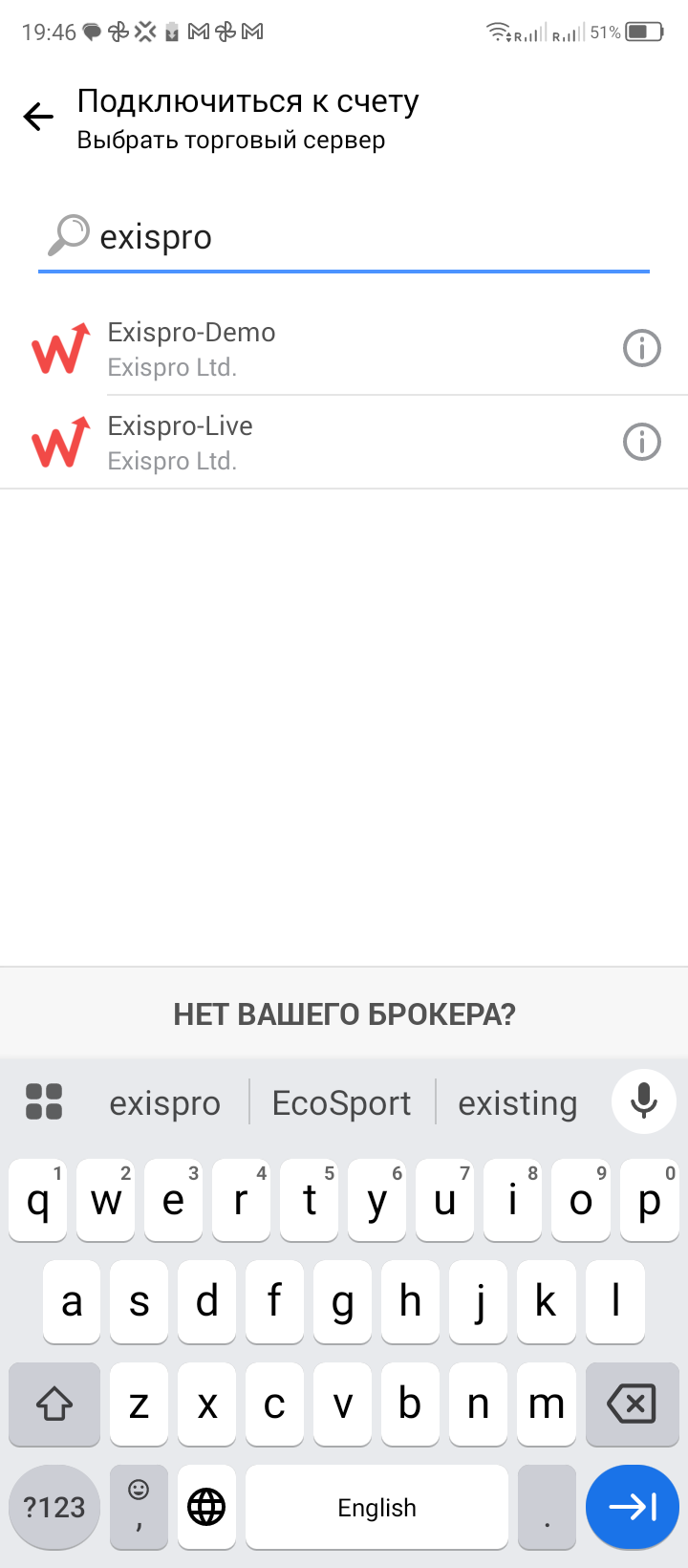Activate keyboard voice input microphone
Viewport: 688px width, 1568px height.
click(x=644, y=1101)
